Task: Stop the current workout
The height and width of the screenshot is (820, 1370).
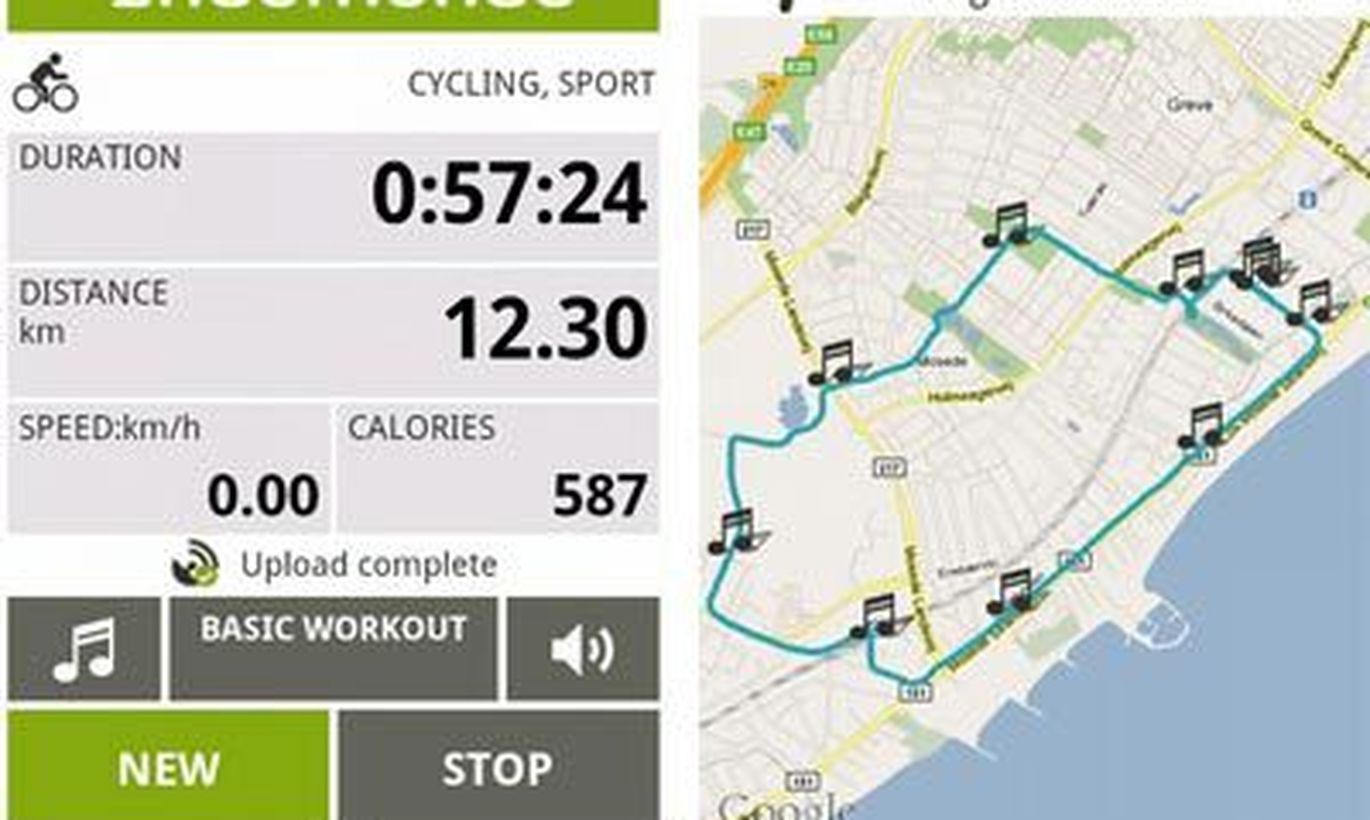Action: point(498,766)
